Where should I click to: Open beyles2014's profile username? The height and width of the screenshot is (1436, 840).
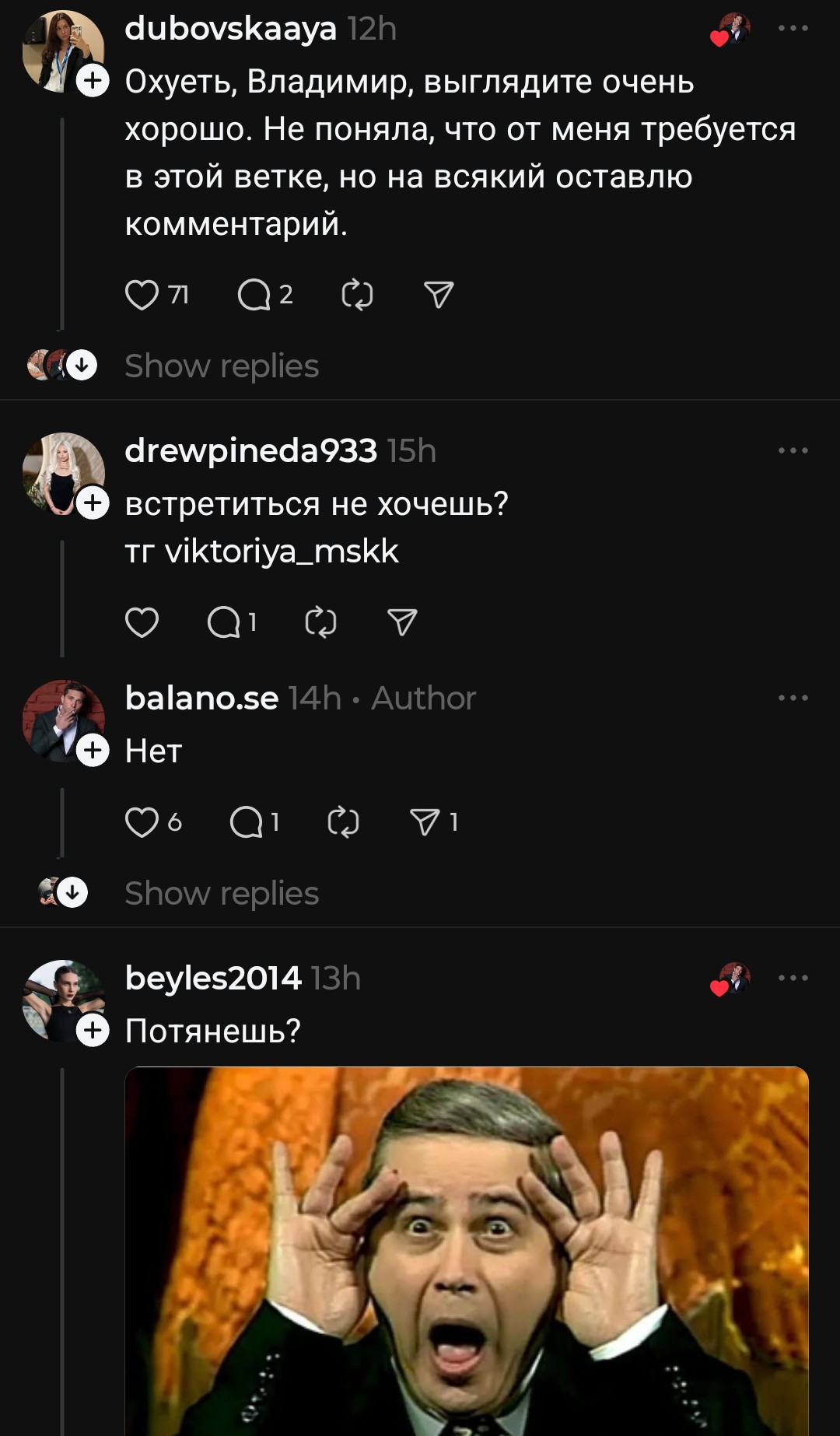[213, 978]
